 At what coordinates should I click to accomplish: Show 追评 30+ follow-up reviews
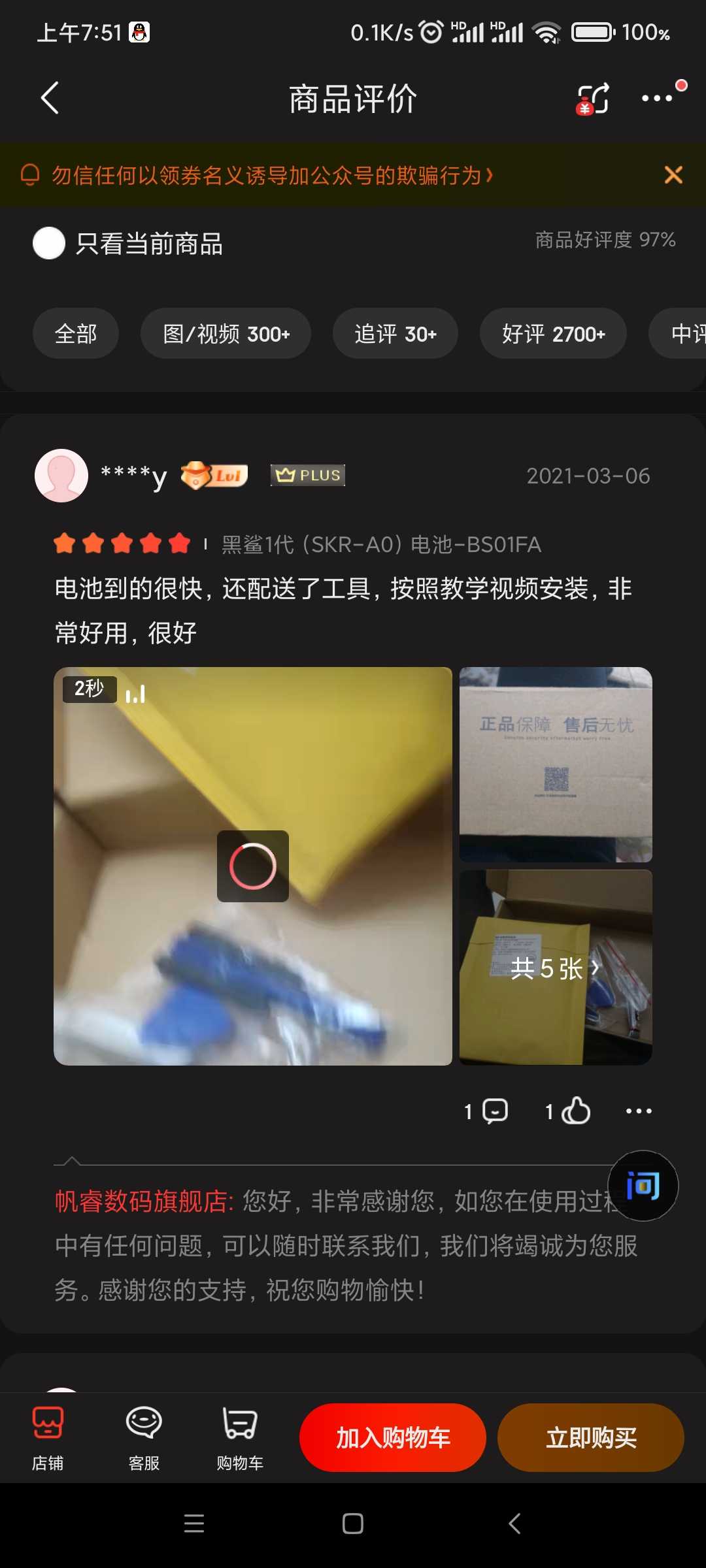pyautogui.click(x=395, y=334)
